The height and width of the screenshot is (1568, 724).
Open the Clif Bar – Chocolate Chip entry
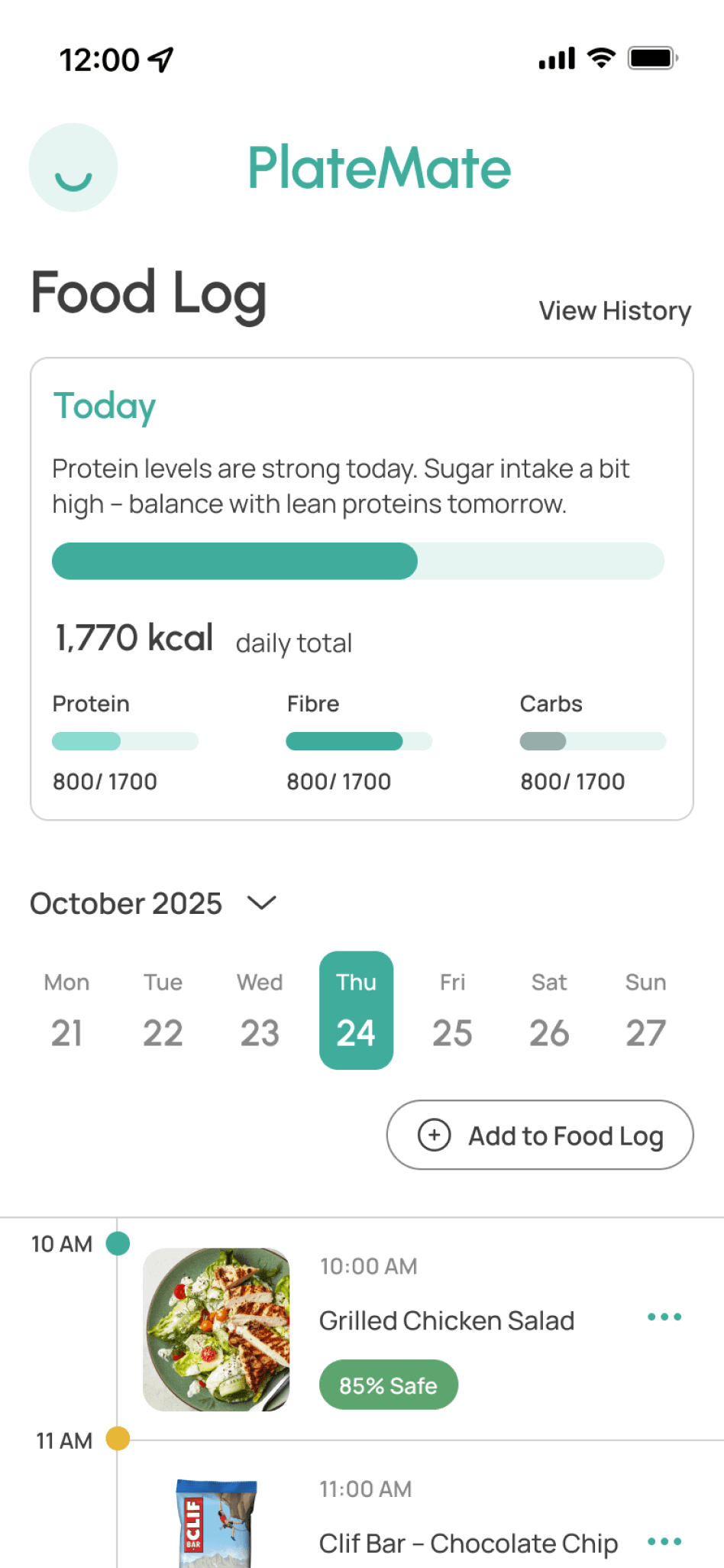coord(467,1544)
